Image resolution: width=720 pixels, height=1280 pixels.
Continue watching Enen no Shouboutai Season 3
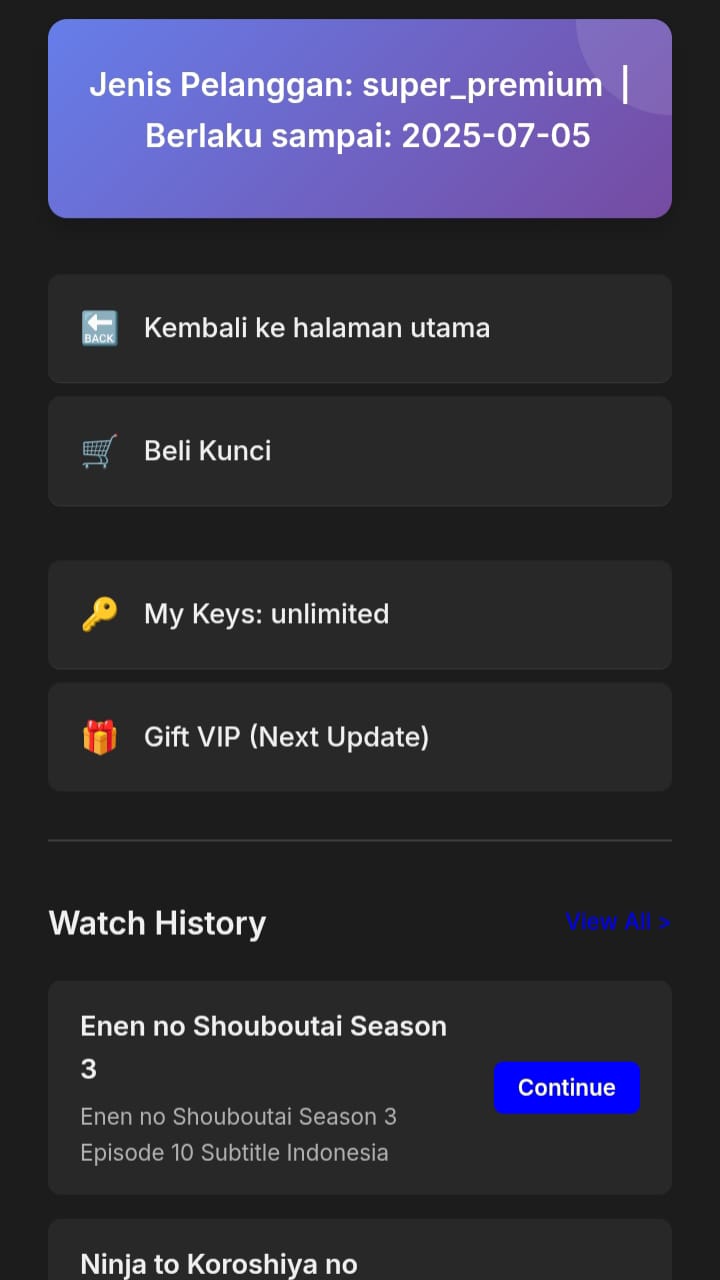(x=566, y=1087)
